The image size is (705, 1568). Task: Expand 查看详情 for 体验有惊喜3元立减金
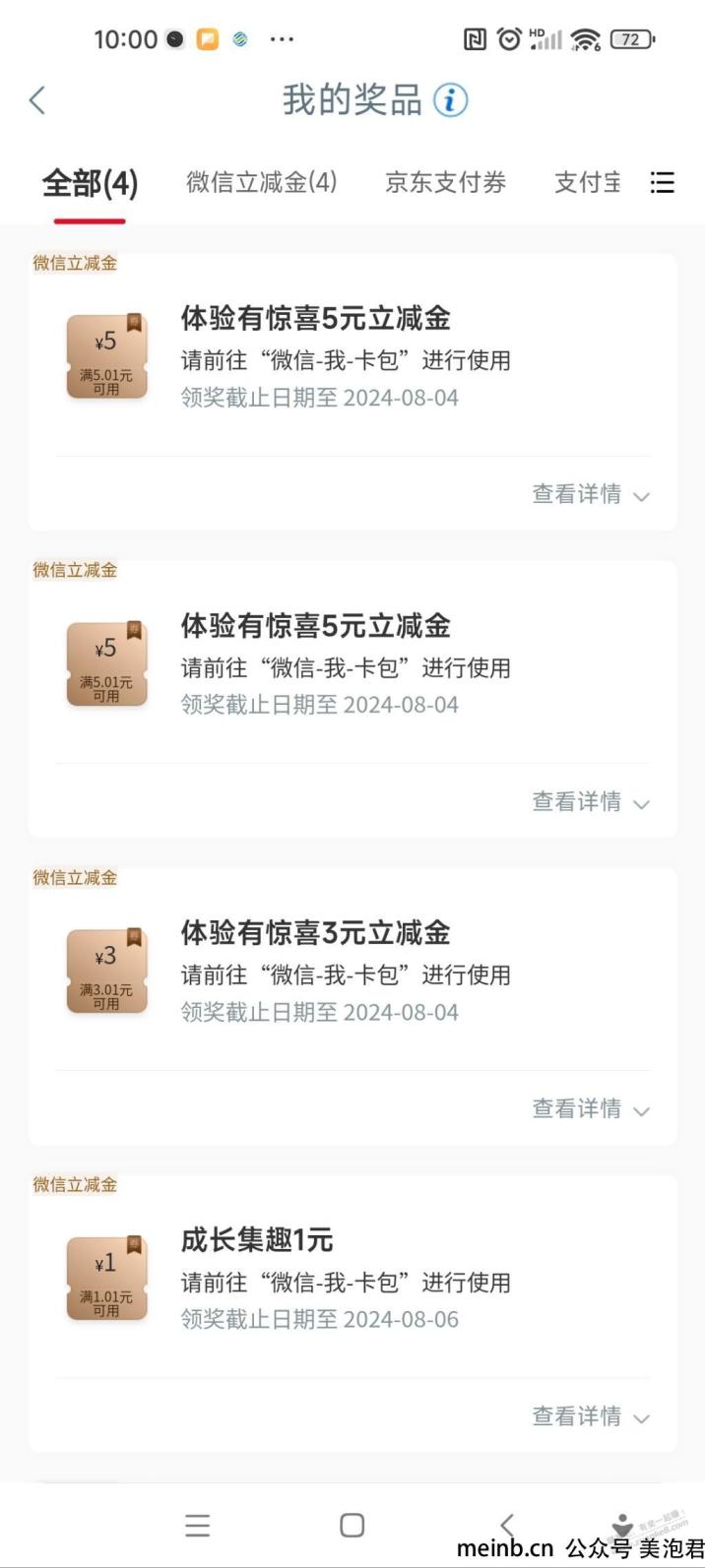pos(591,1109)
